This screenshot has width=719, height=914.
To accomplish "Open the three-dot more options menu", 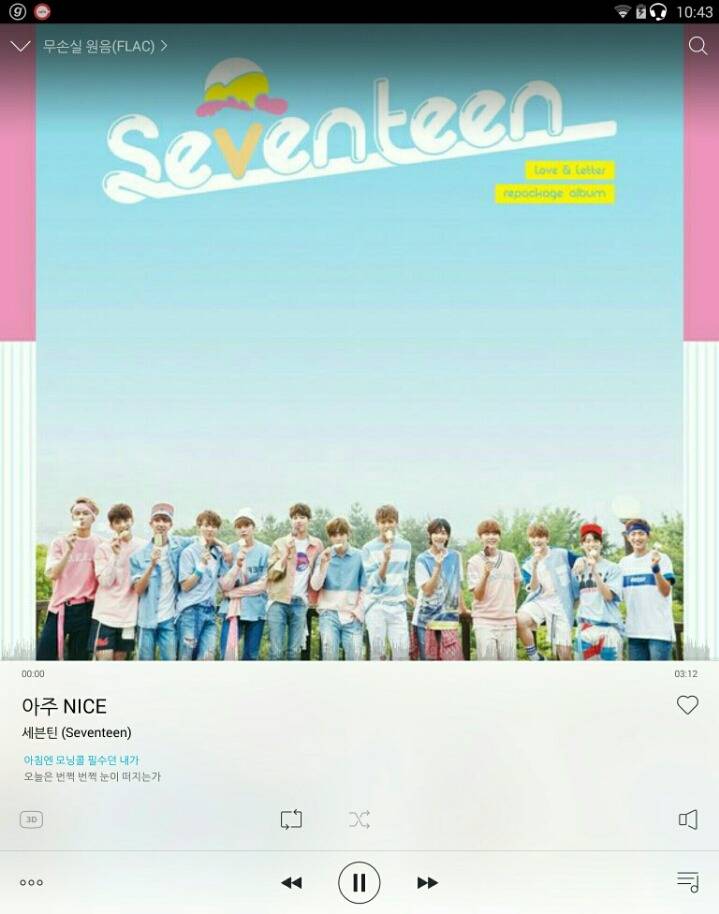I will 31,882.
